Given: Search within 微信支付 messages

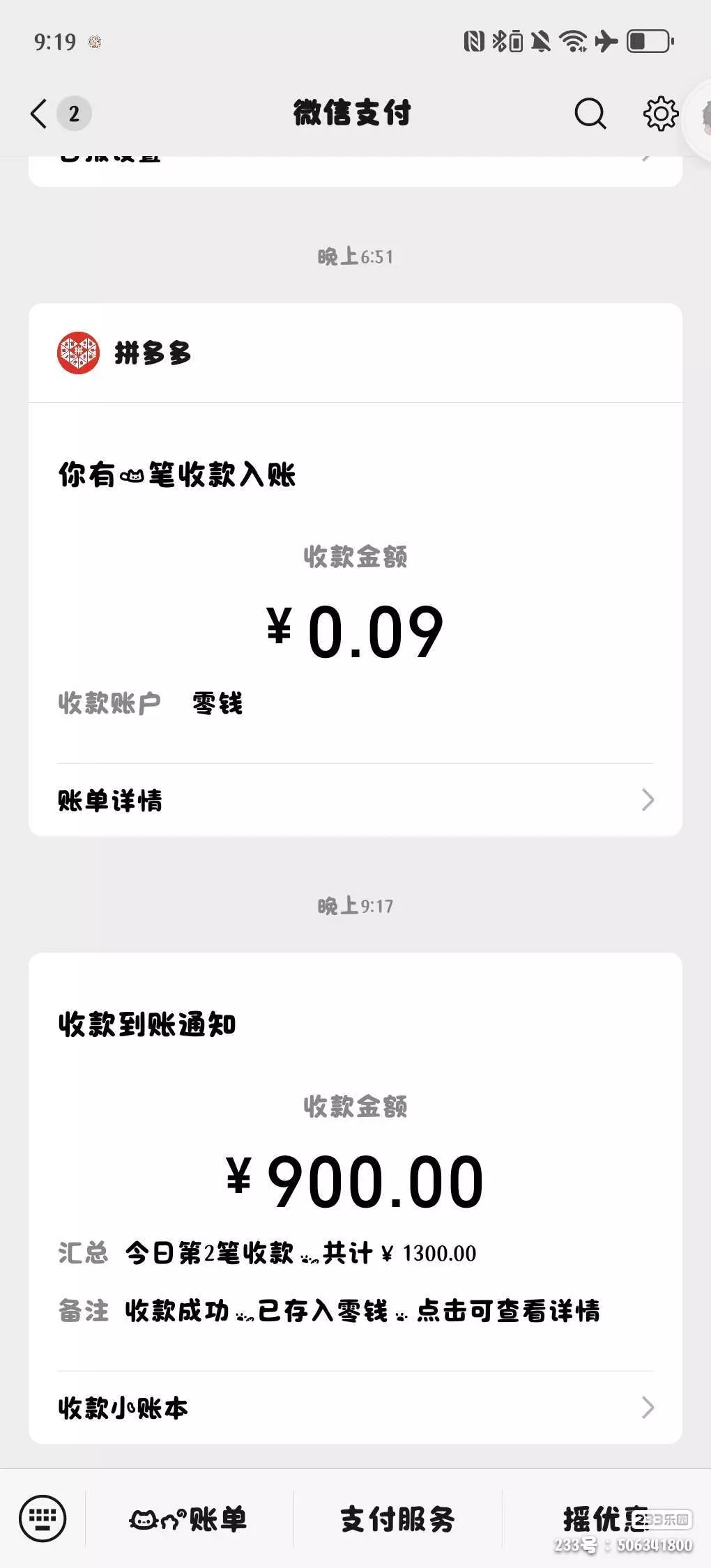Looking at the screenshot, I should (590, 114).
